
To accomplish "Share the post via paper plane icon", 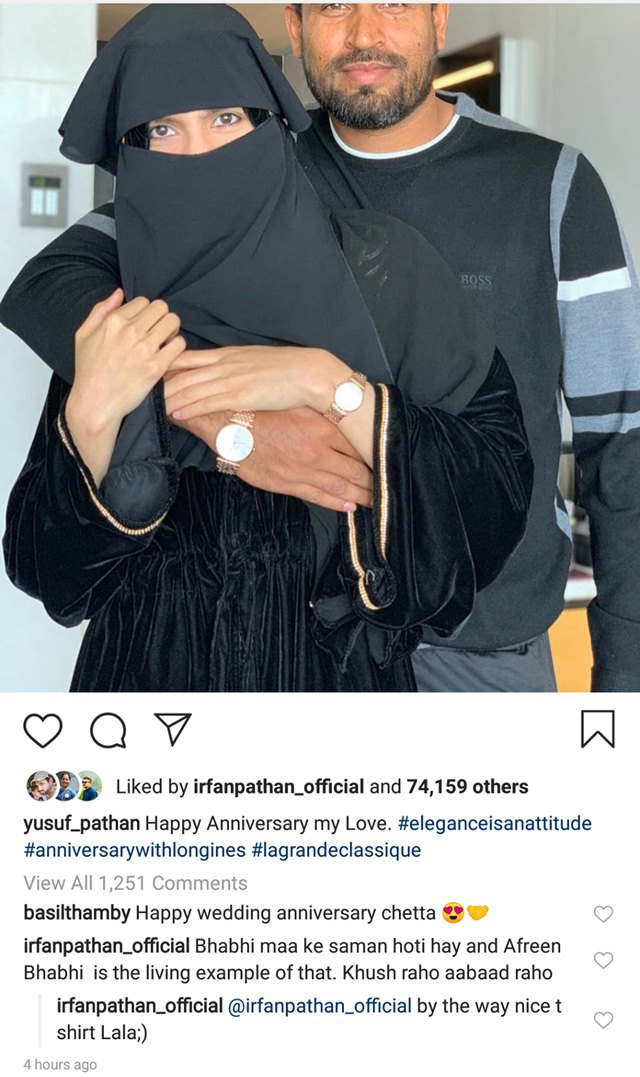I will click(x=172, y=729).
